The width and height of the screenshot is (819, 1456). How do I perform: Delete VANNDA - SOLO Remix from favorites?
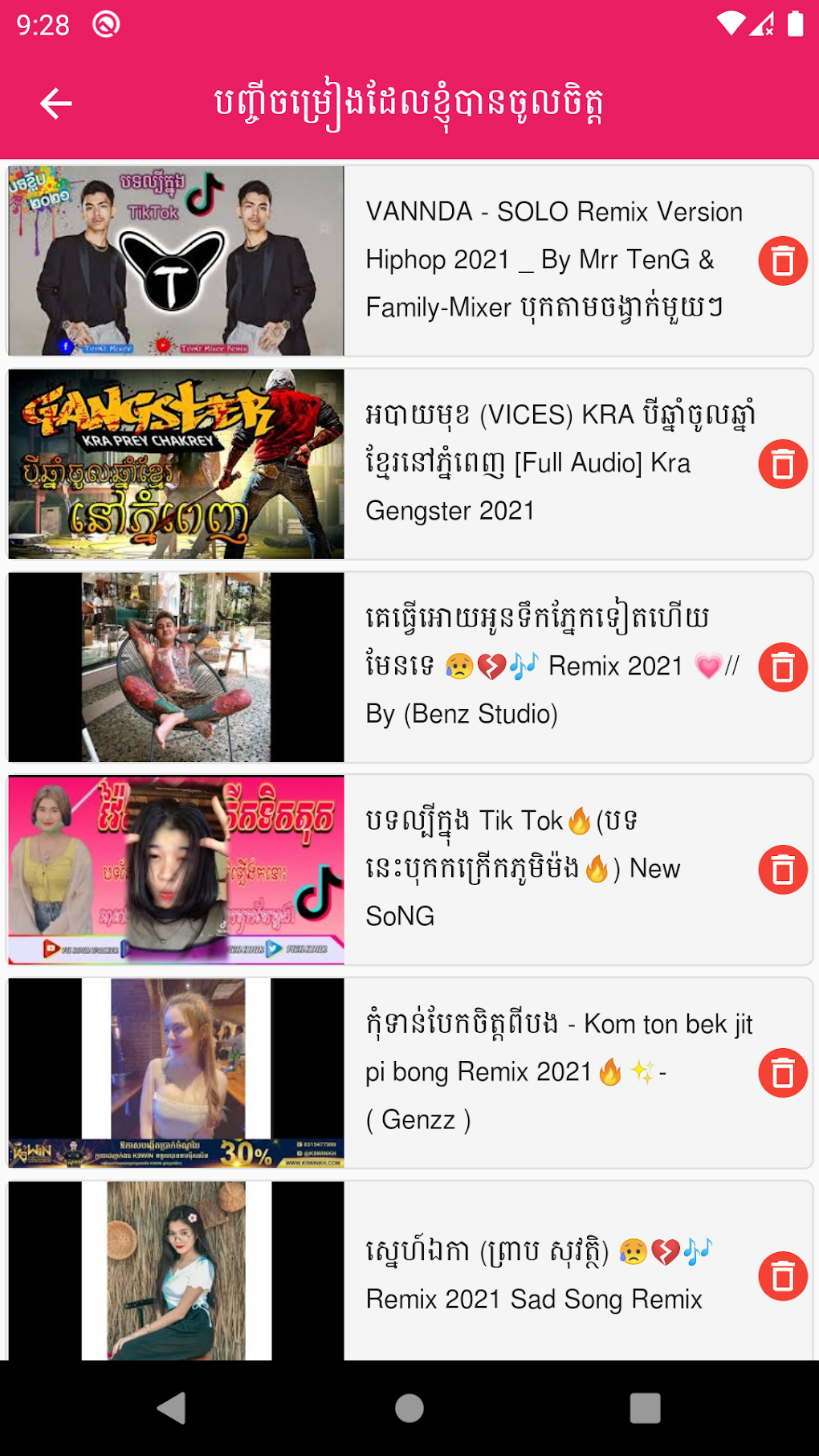pos(782,261)
